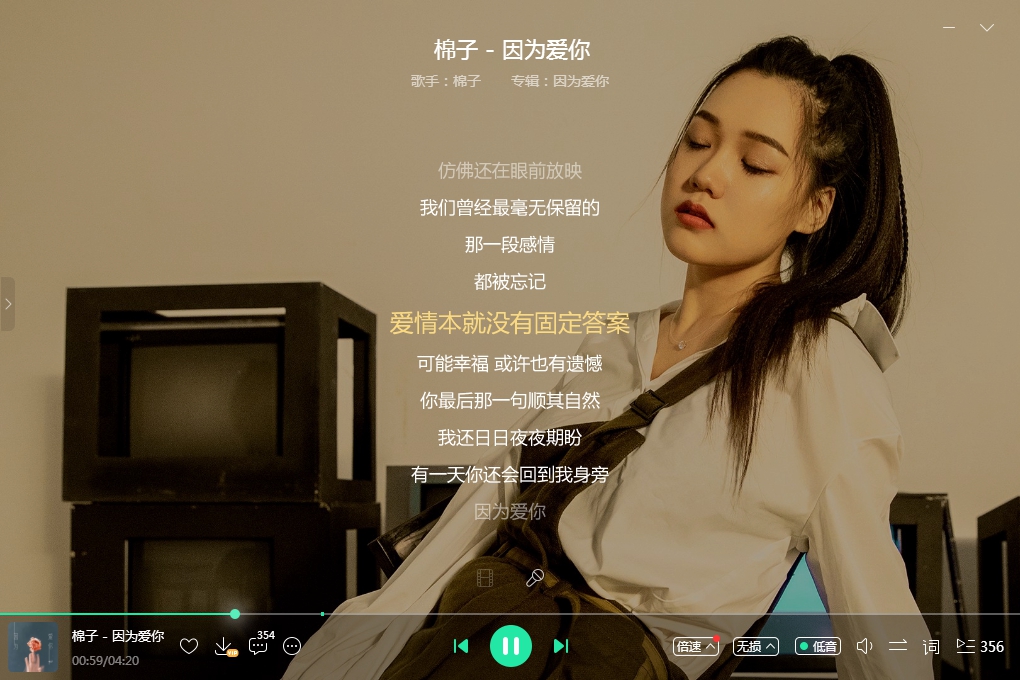The height and width of the screenshot is (680, 1020).
Task: Open the microphone karaoke icon
Action: click(535, 577)
